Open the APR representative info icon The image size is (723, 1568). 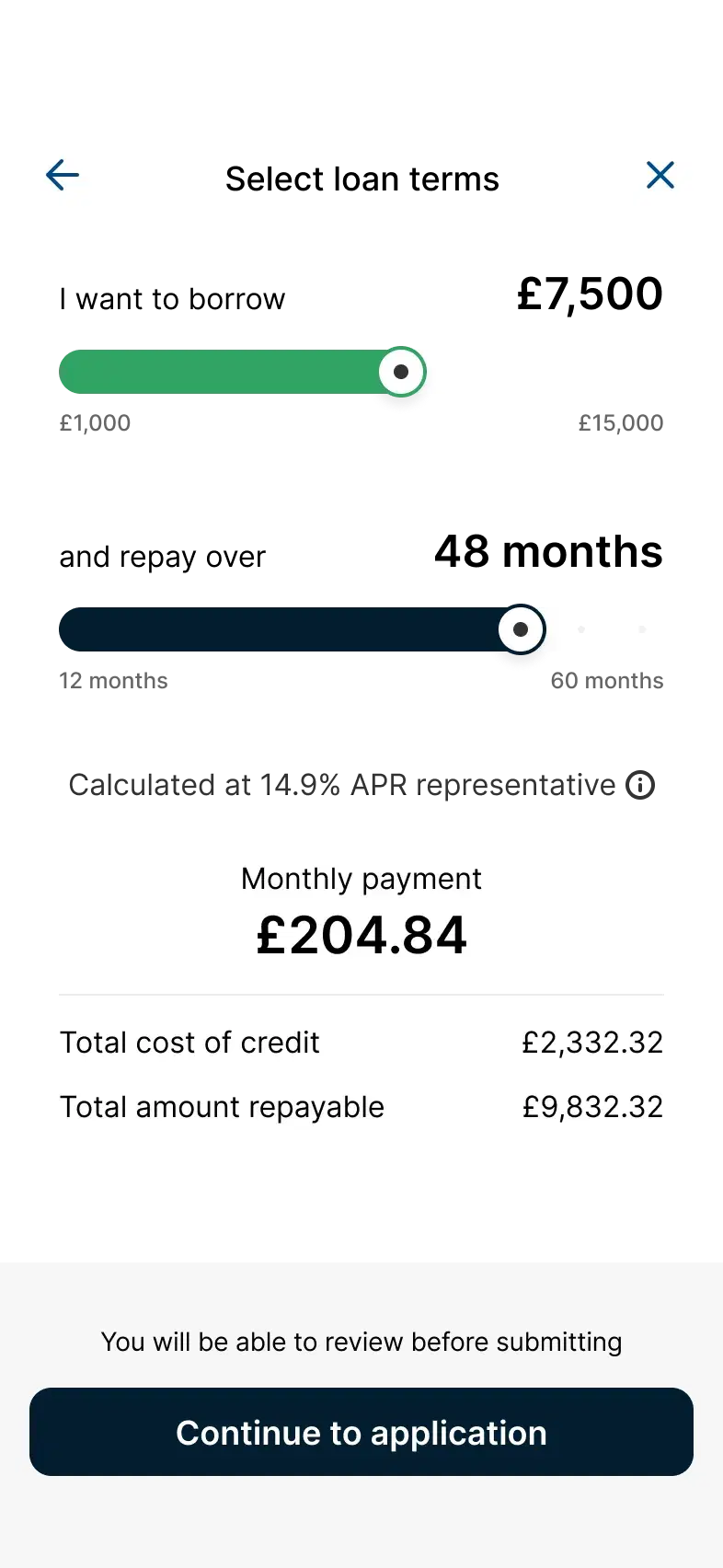pos(640,785)
